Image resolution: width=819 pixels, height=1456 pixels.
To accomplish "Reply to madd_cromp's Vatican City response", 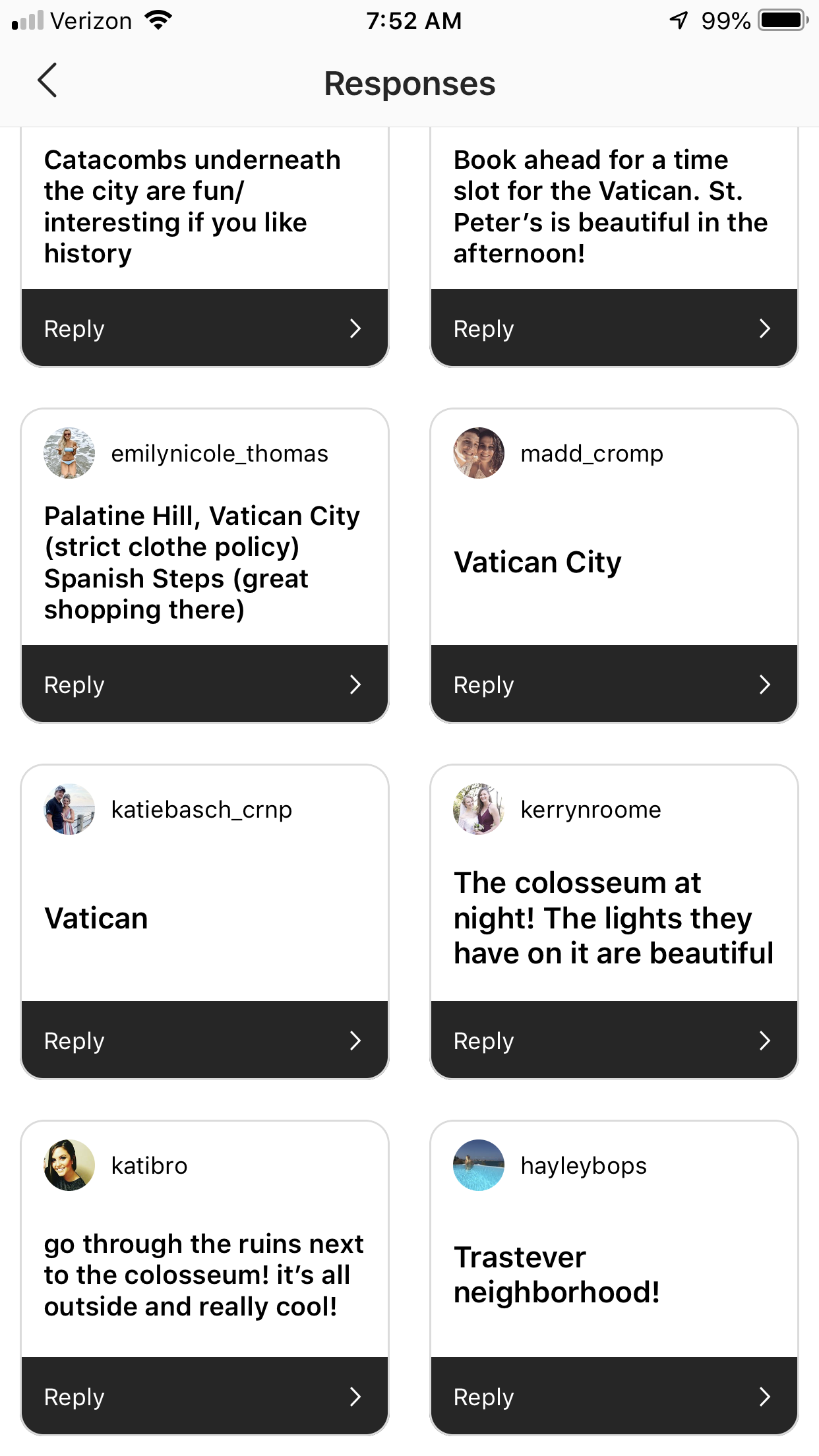I will click(x=614, y=684).
